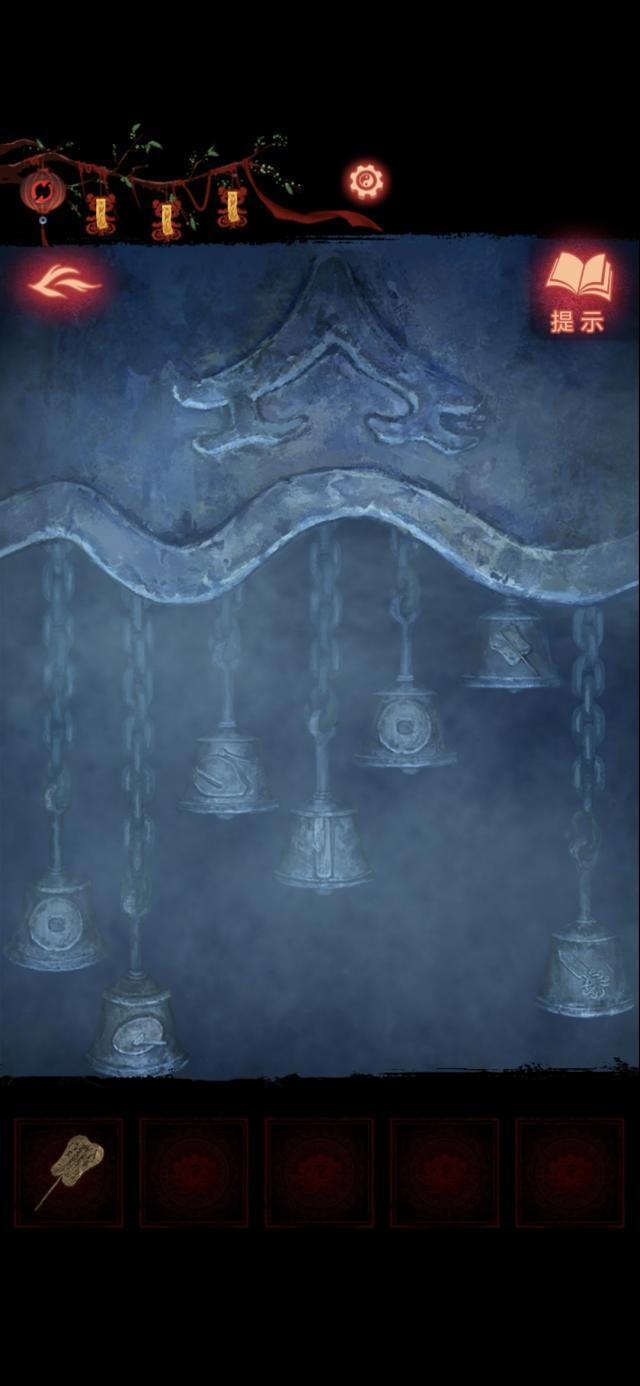The width and height of the screenshot is (640, 1386).
Task: Open the 提示 hint book
Action: click(578, 290)
